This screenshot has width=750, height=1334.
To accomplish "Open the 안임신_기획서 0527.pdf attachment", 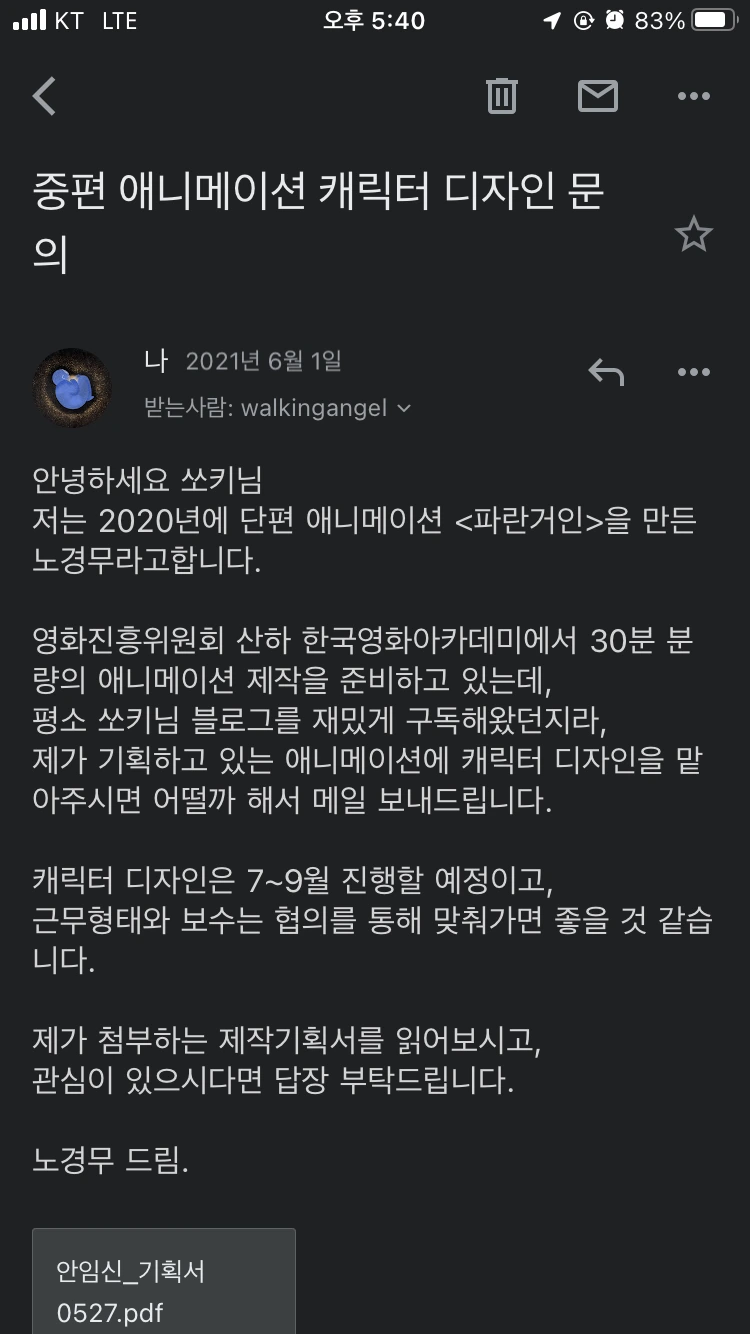I will click(x=164, y=1281).
